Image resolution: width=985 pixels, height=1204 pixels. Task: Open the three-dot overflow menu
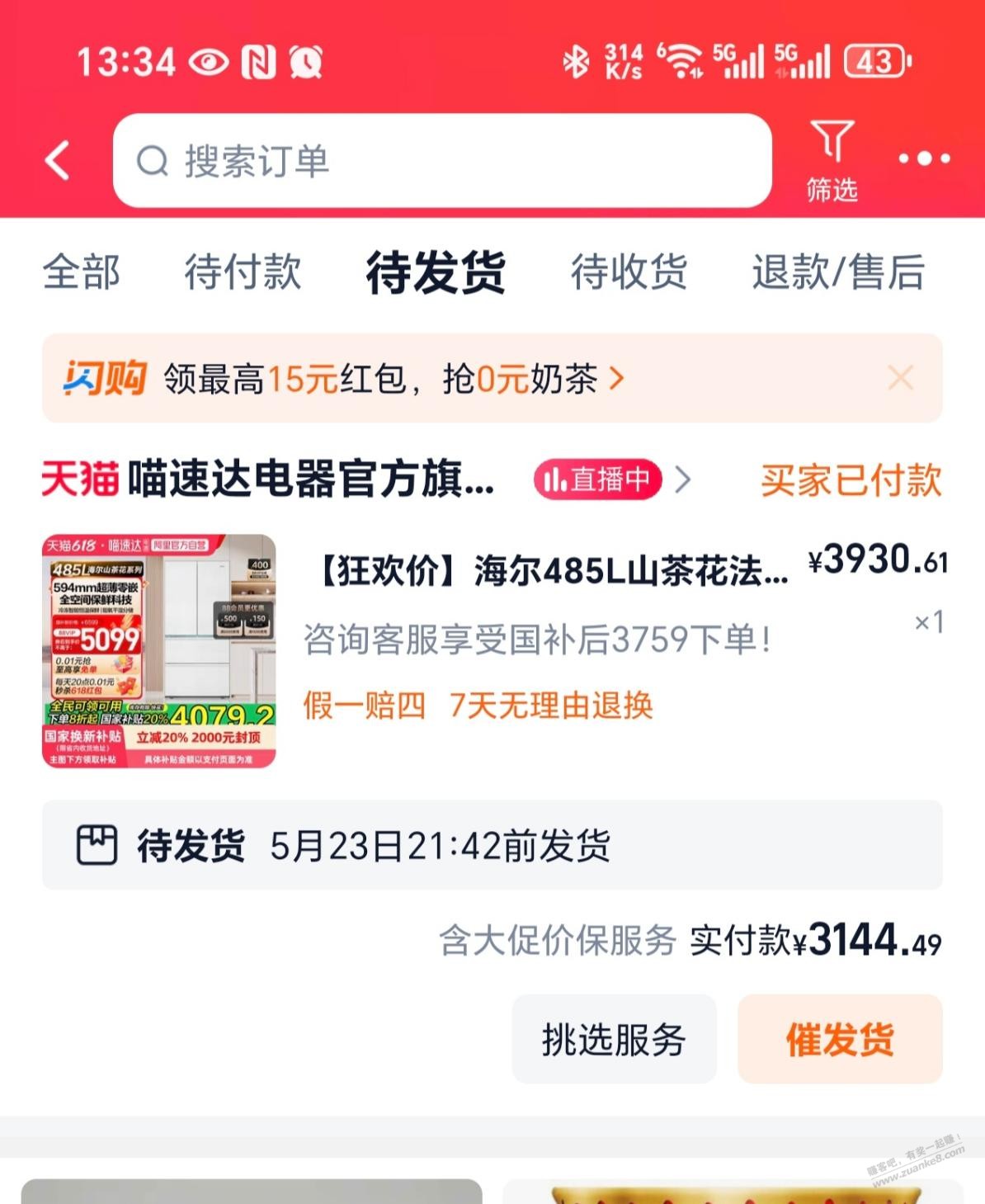click(924, 158)
